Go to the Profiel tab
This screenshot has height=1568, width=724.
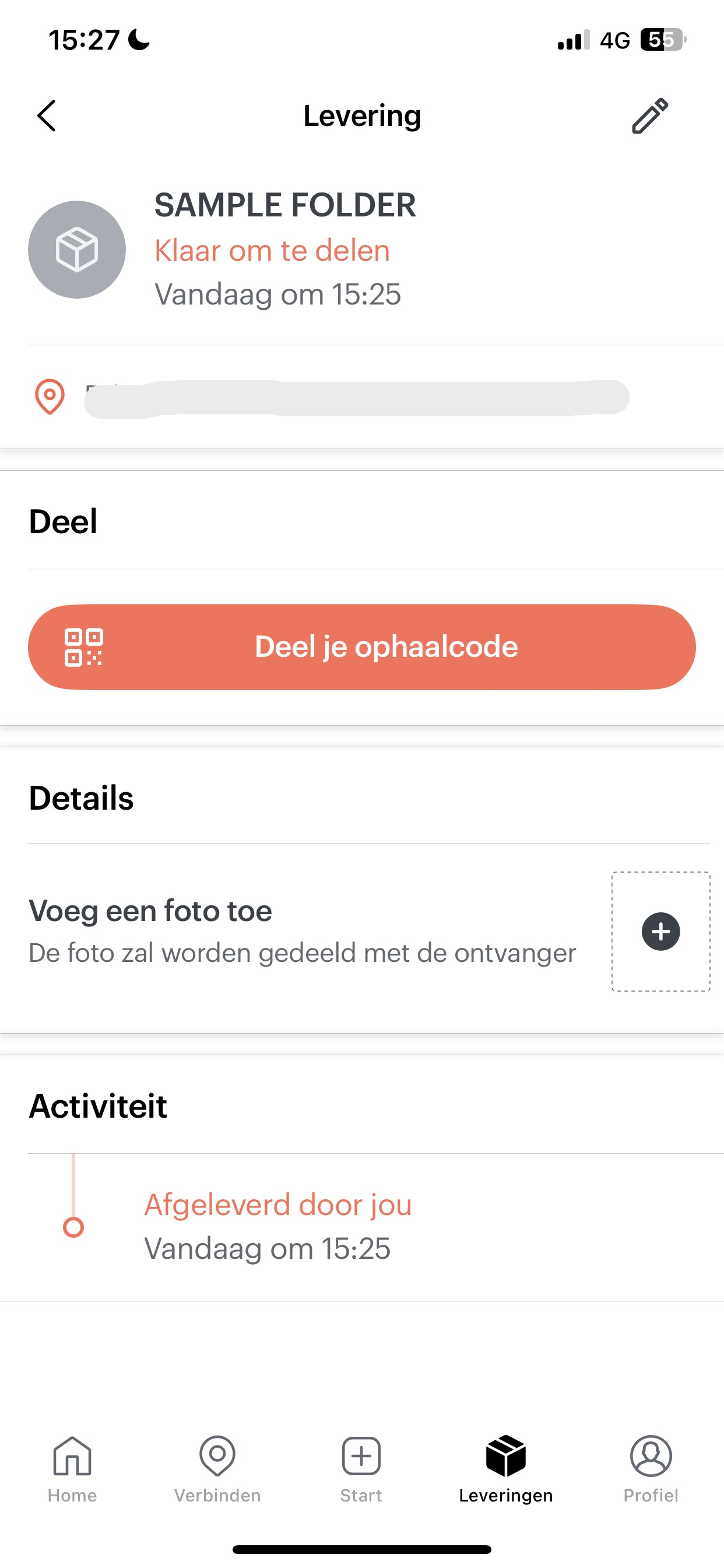(651, 1469)
